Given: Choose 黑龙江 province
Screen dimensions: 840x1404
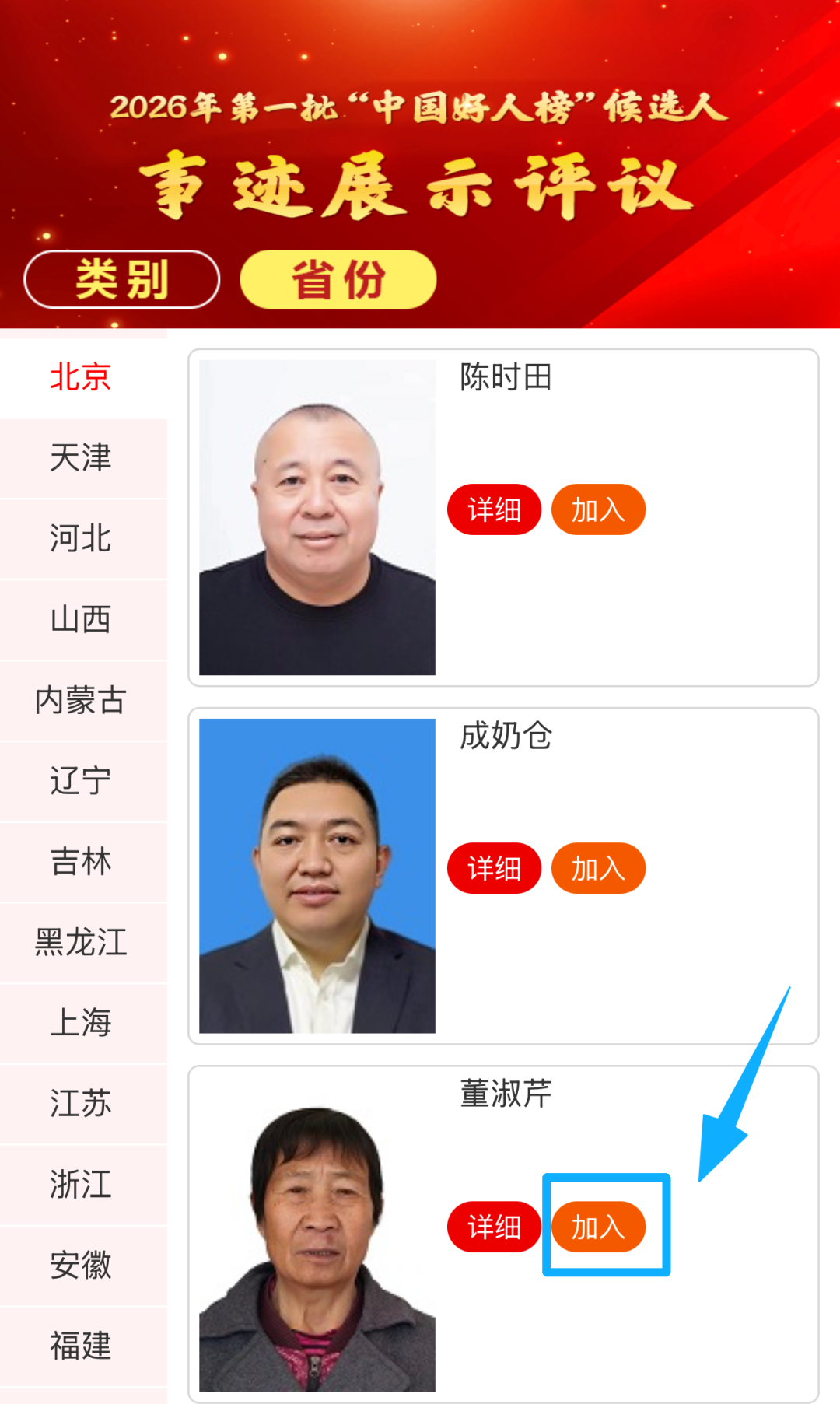Looking at the screenshot, I should [x=81, y=943].
